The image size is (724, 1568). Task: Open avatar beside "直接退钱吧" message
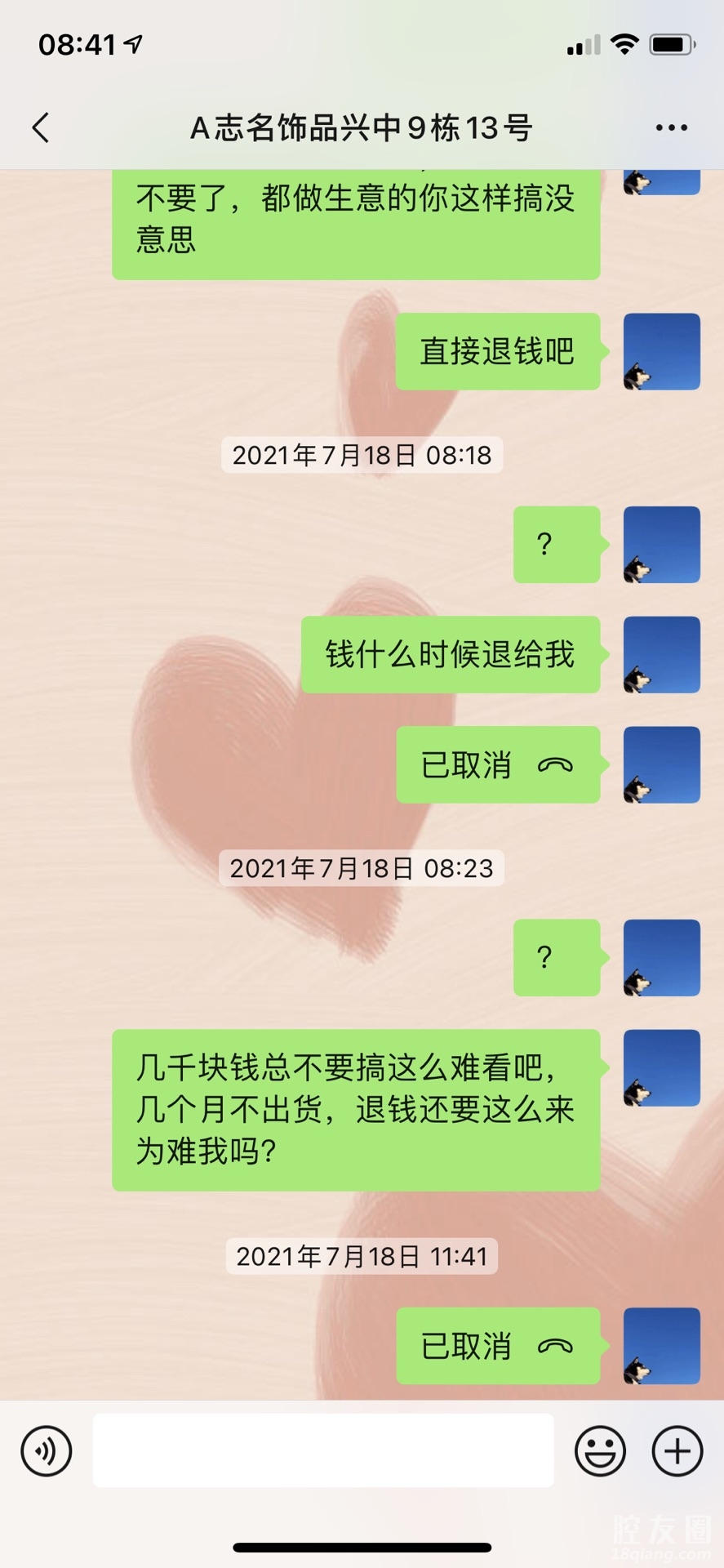[x=661, y=351]
